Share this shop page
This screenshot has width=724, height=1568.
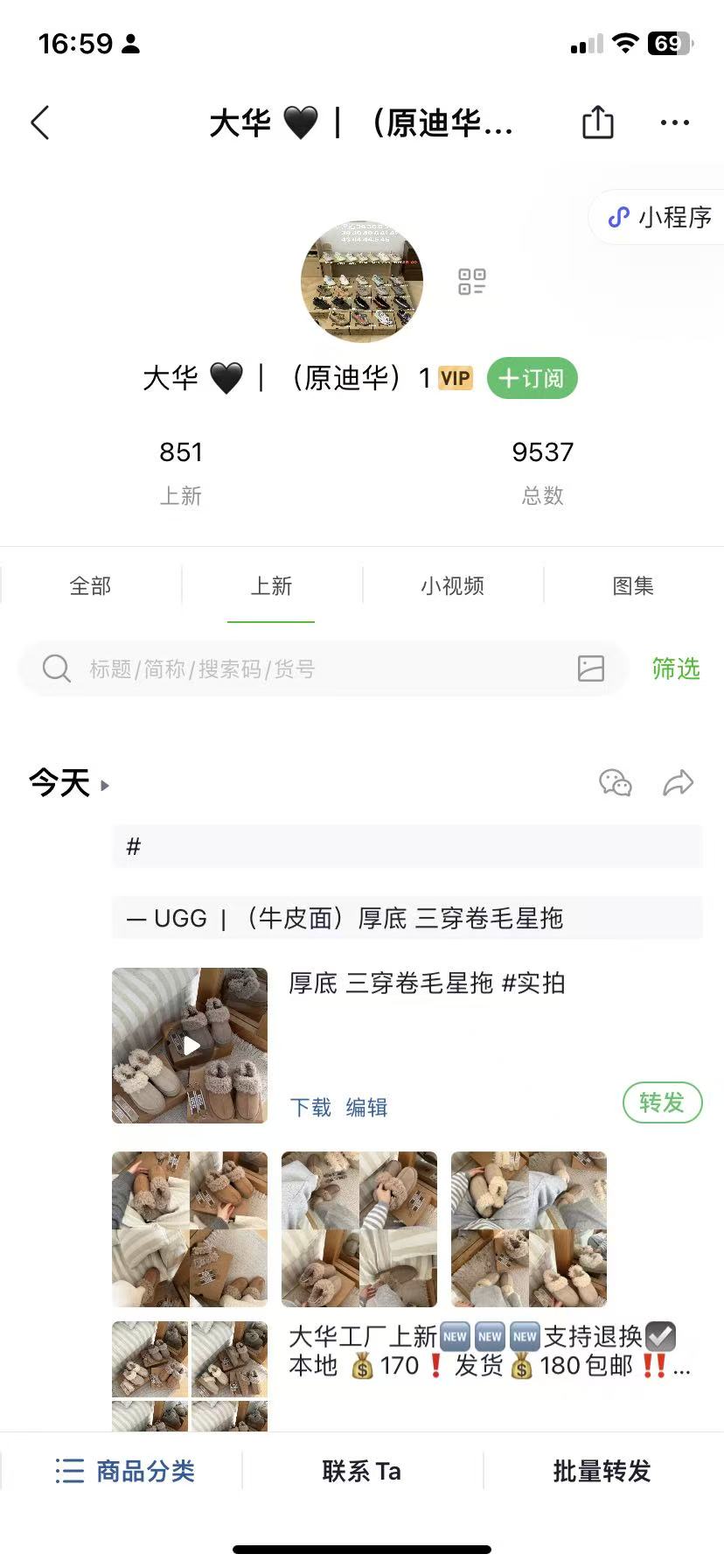(598, 122)
